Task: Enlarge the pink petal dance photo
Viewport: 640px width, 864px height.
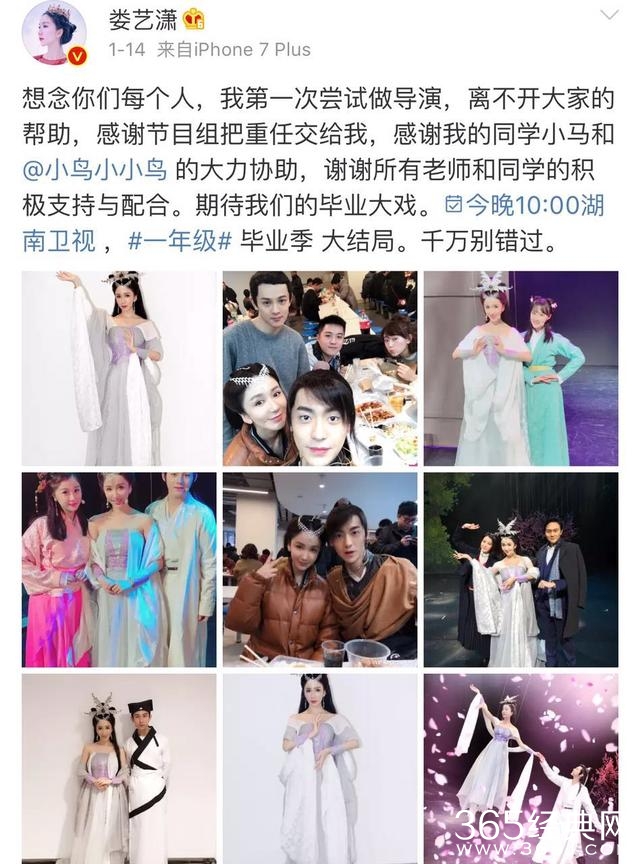Action: [x=520, y=767]
